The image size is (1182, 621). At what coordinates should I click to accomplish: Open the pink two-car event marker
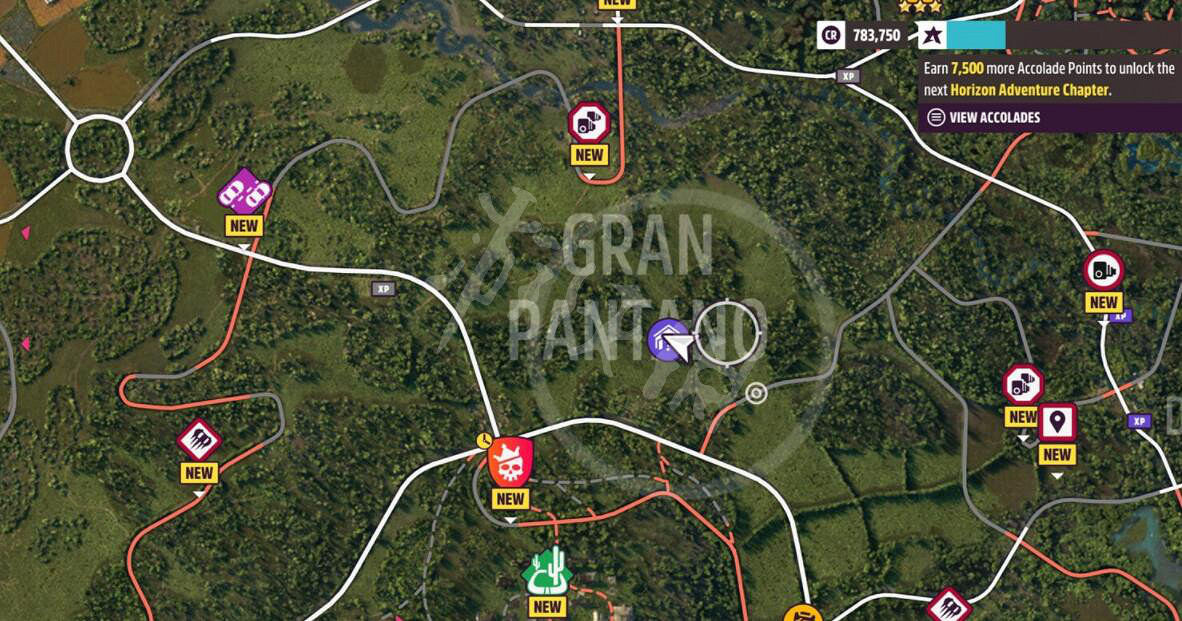pyautogui.click(x=244, y=189)
